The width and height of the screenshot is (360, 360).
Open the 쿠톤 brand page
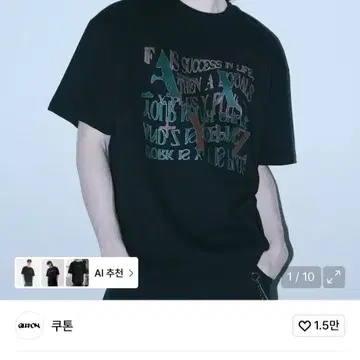62,325
